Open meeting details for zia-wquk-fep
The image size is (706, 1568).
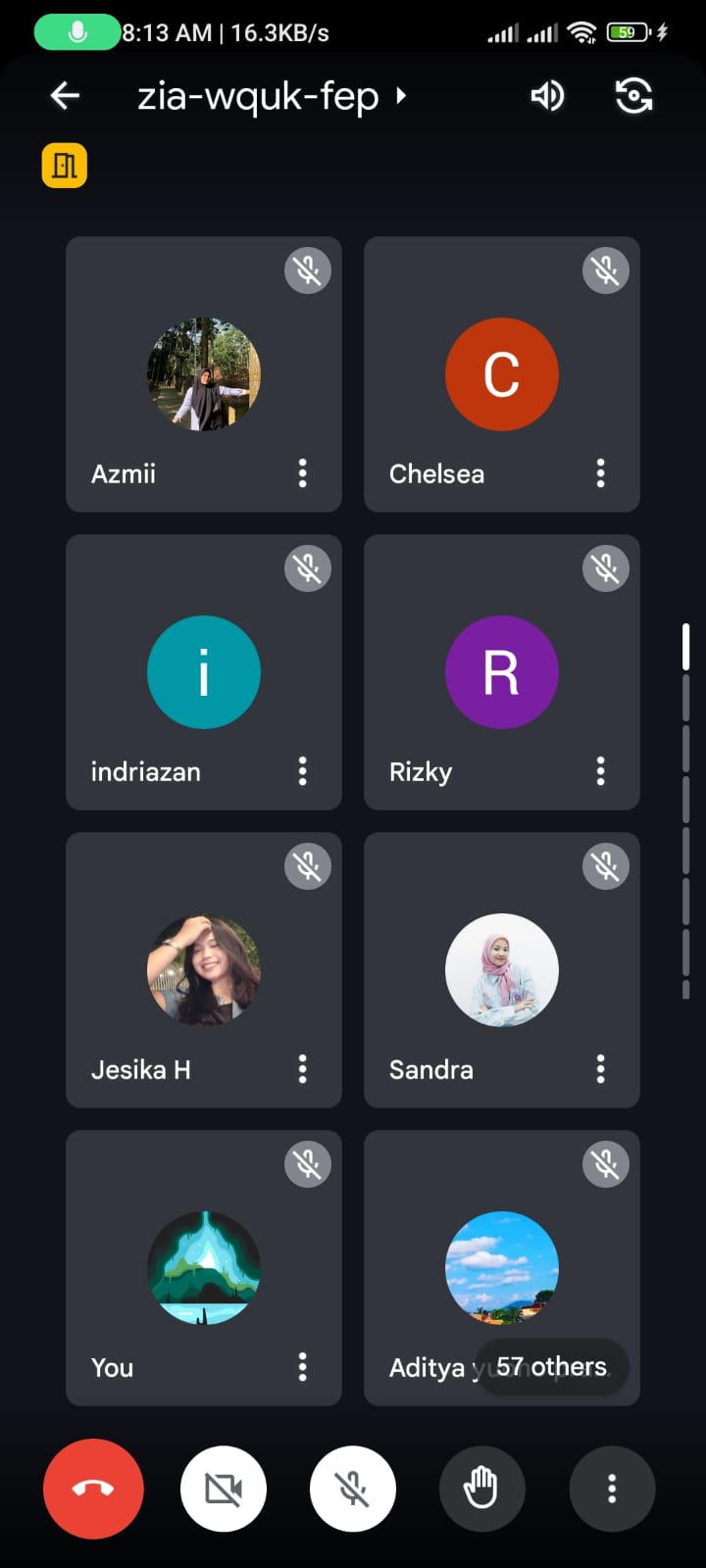[x=271, y=96]
